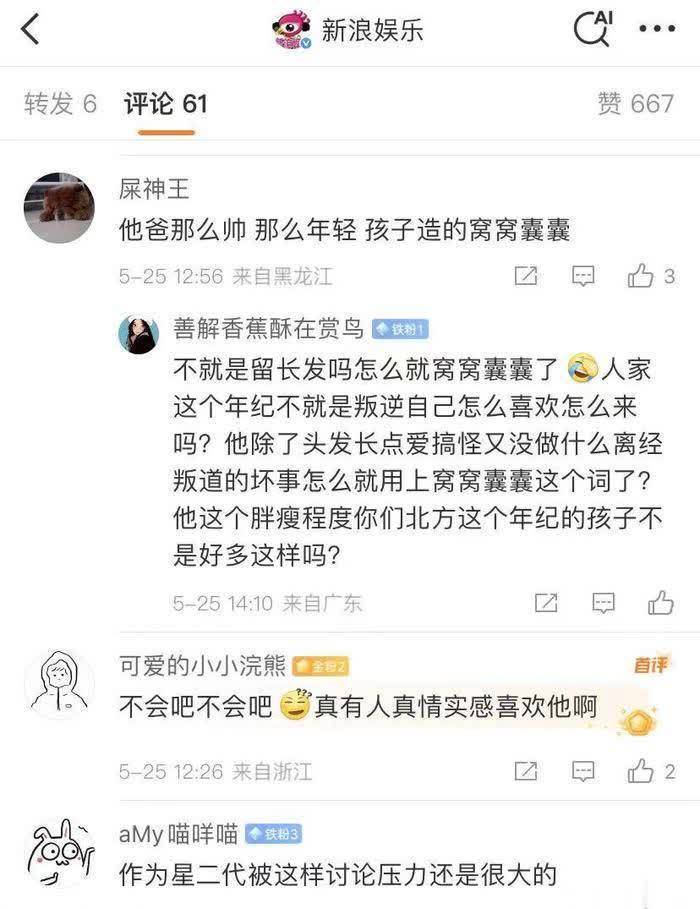Viewport: 700px width, 909px height.
Task: Switch to the 转发 tab
Action: pos(60,103)
